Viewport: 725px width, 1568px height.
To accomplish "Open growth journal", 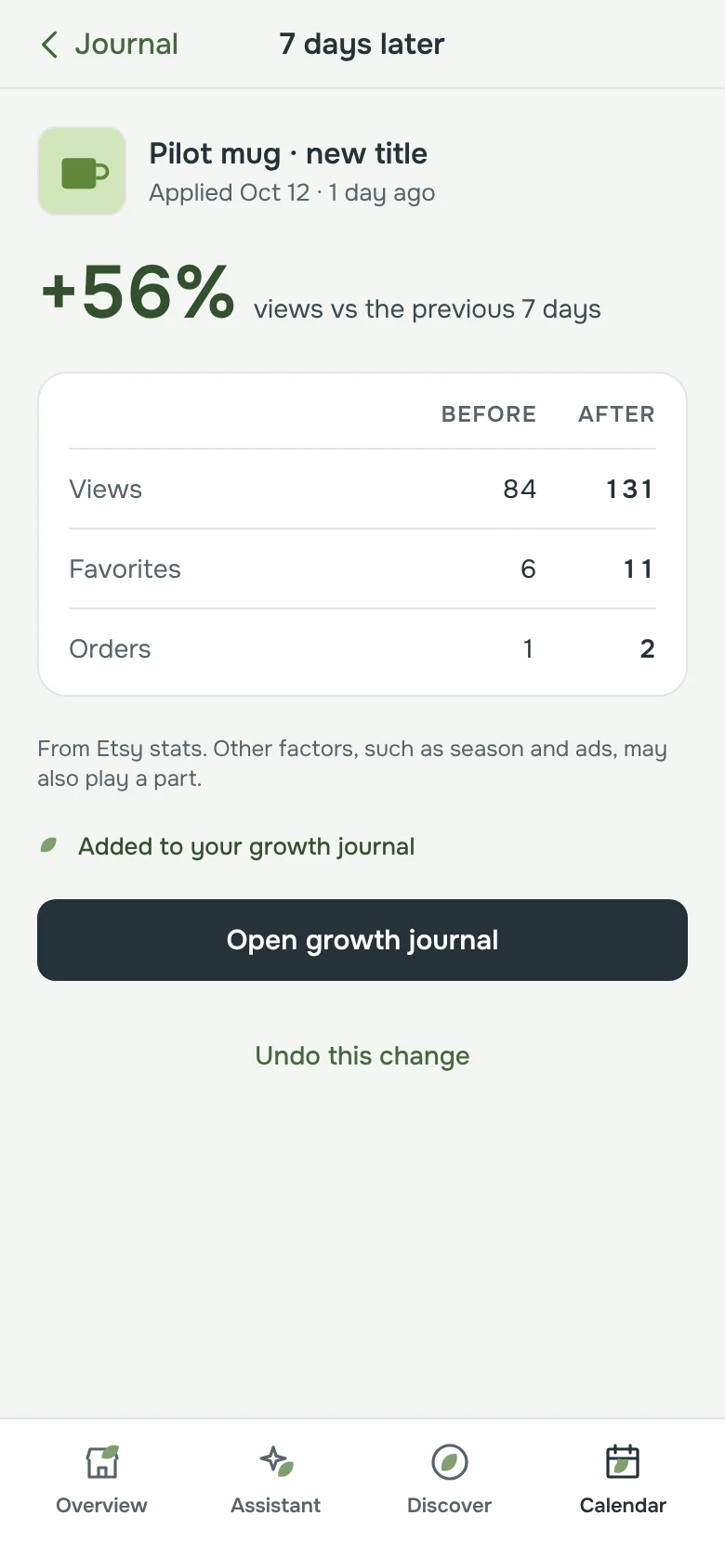I will pos(362,940).
